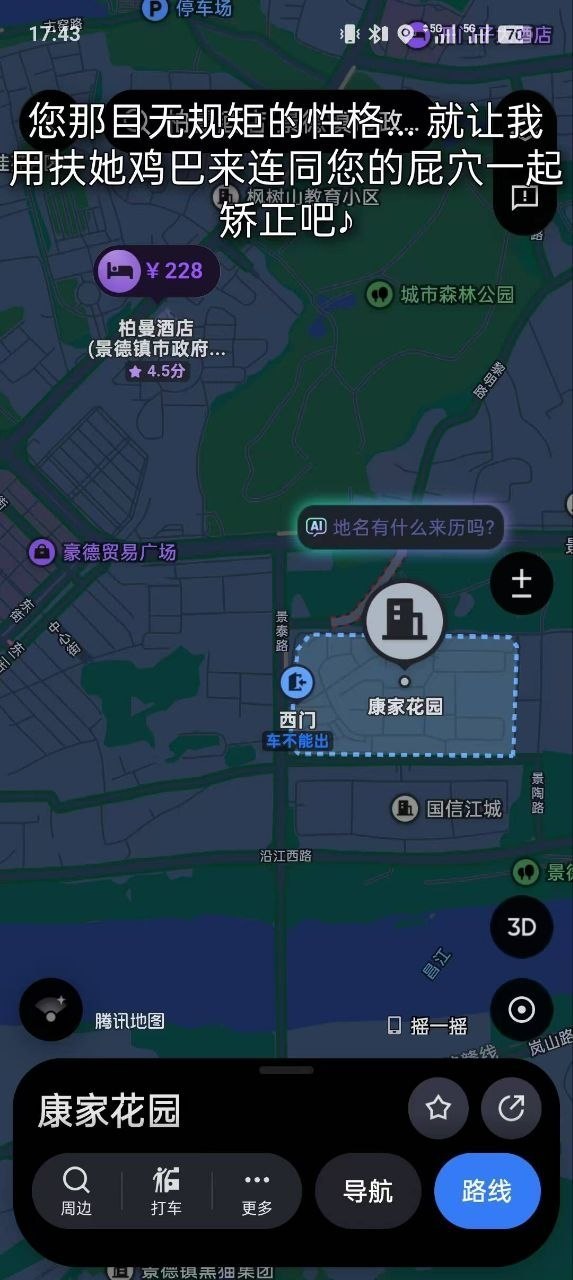Image resolution: width=573 pixels, height=1280 pixels.
Task: Expand the 康家花园 panel handle
Action: 287,1070
